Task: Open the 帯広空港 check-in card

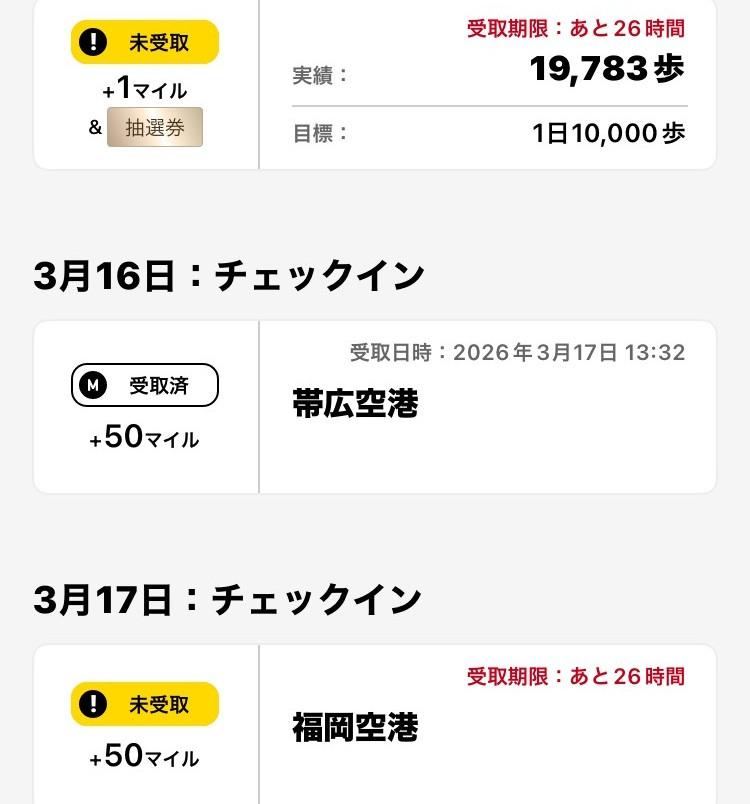Action: pos(375,406)
